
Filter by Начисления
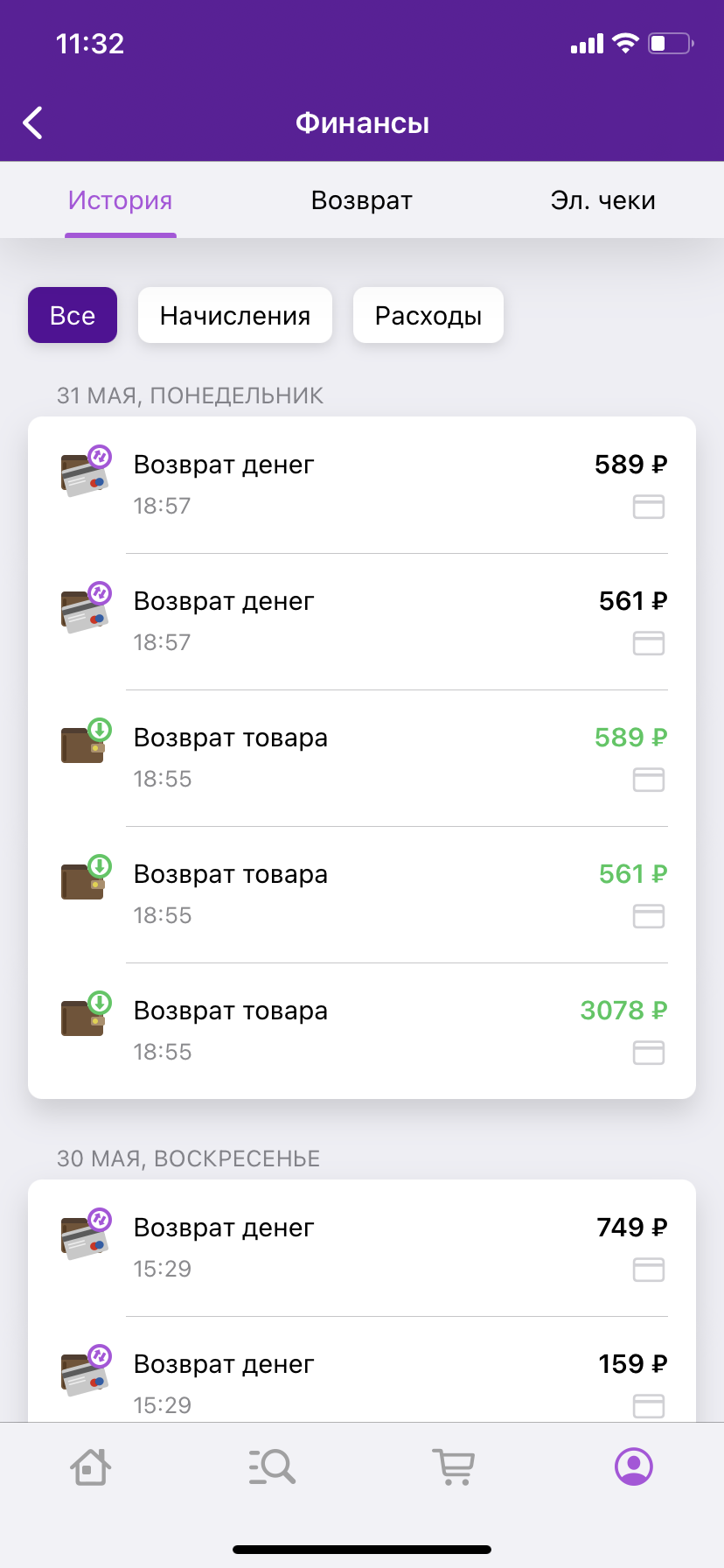coord(235,315)
